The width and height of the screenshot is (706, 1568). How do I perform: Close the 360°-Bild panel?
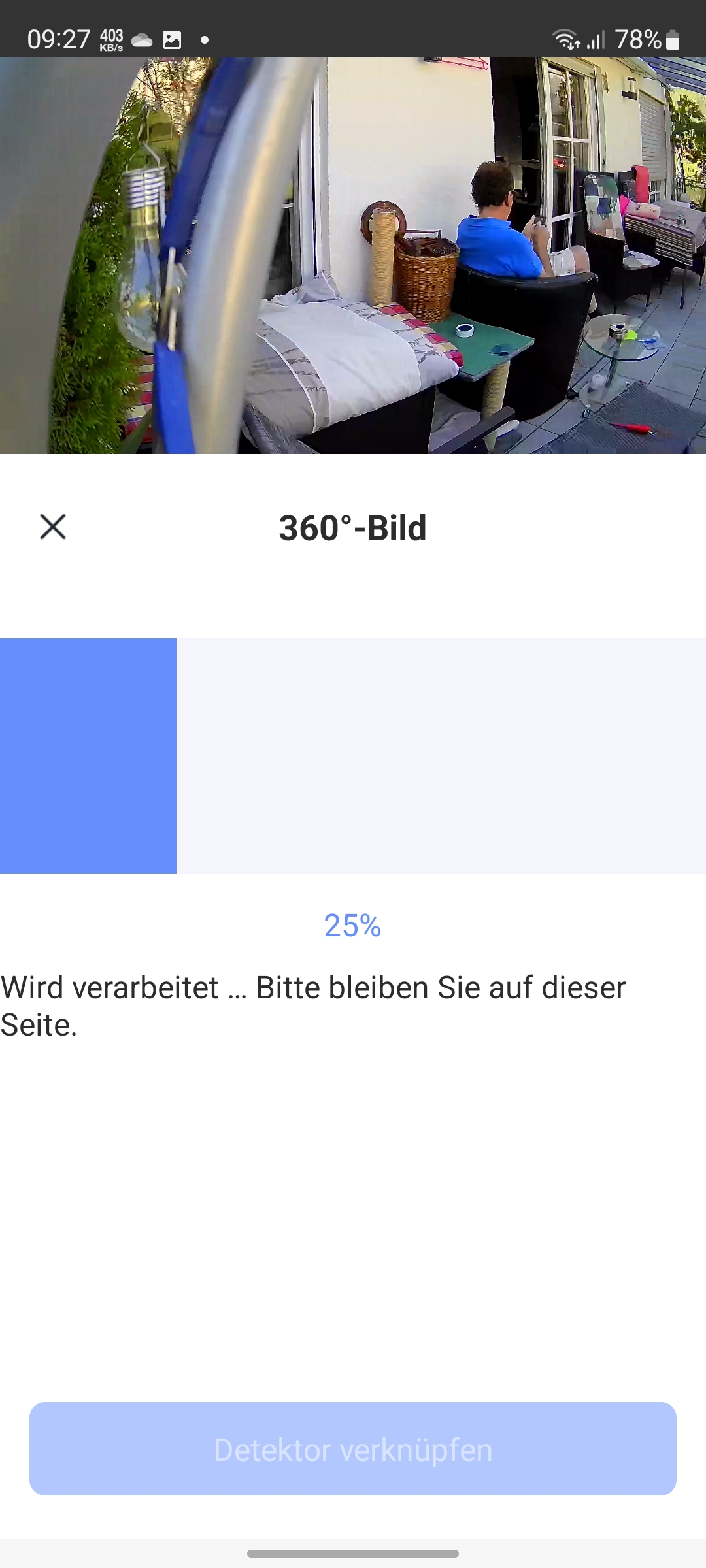(x=53, y=527)
